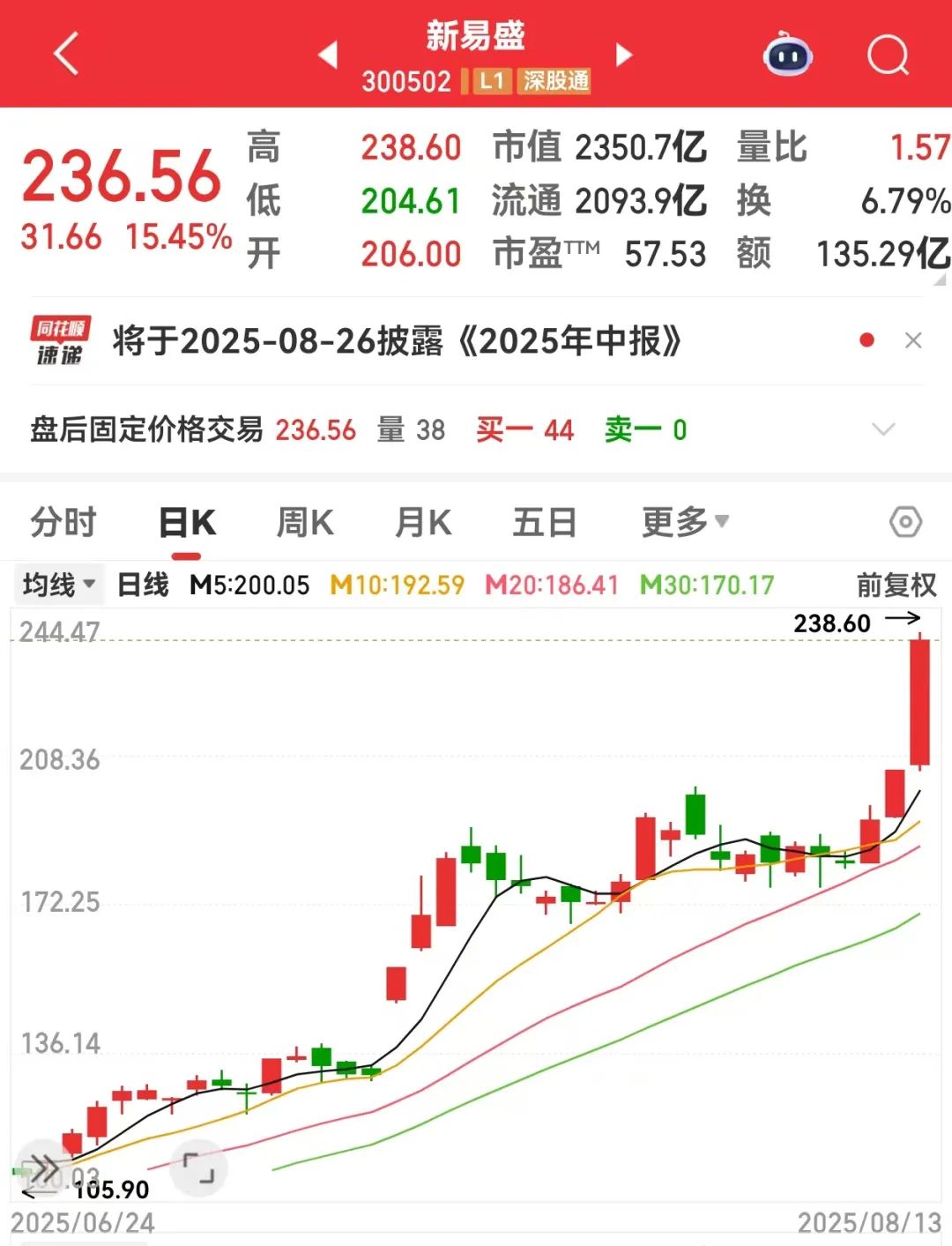The height and width of the screenshot is (1246, 952).
Task: Switch to the next stock
Action: 624,55
